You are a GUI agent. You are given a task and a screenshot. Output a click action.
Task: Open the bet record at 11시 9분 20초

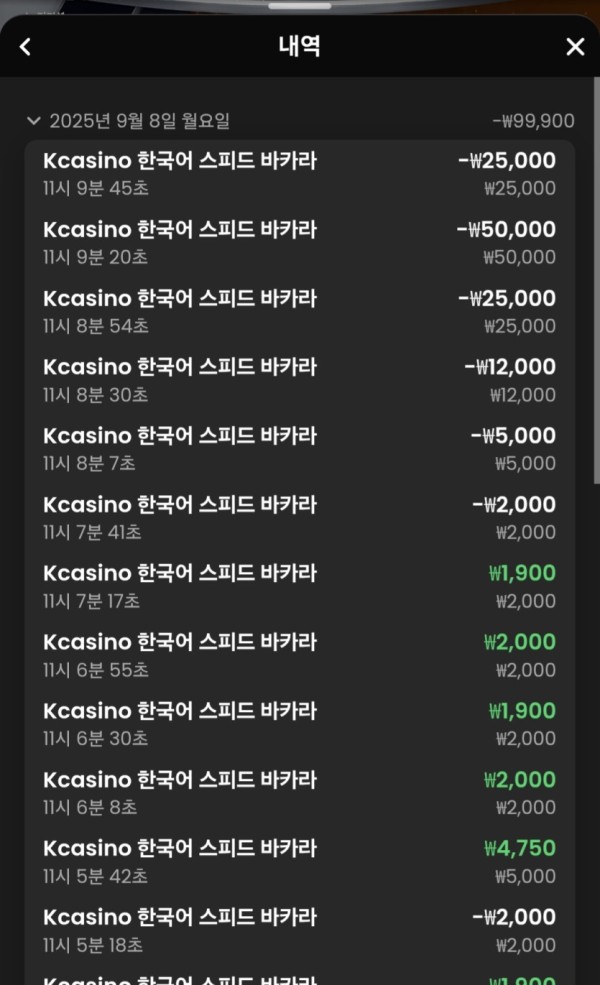(x=300, y=243)
